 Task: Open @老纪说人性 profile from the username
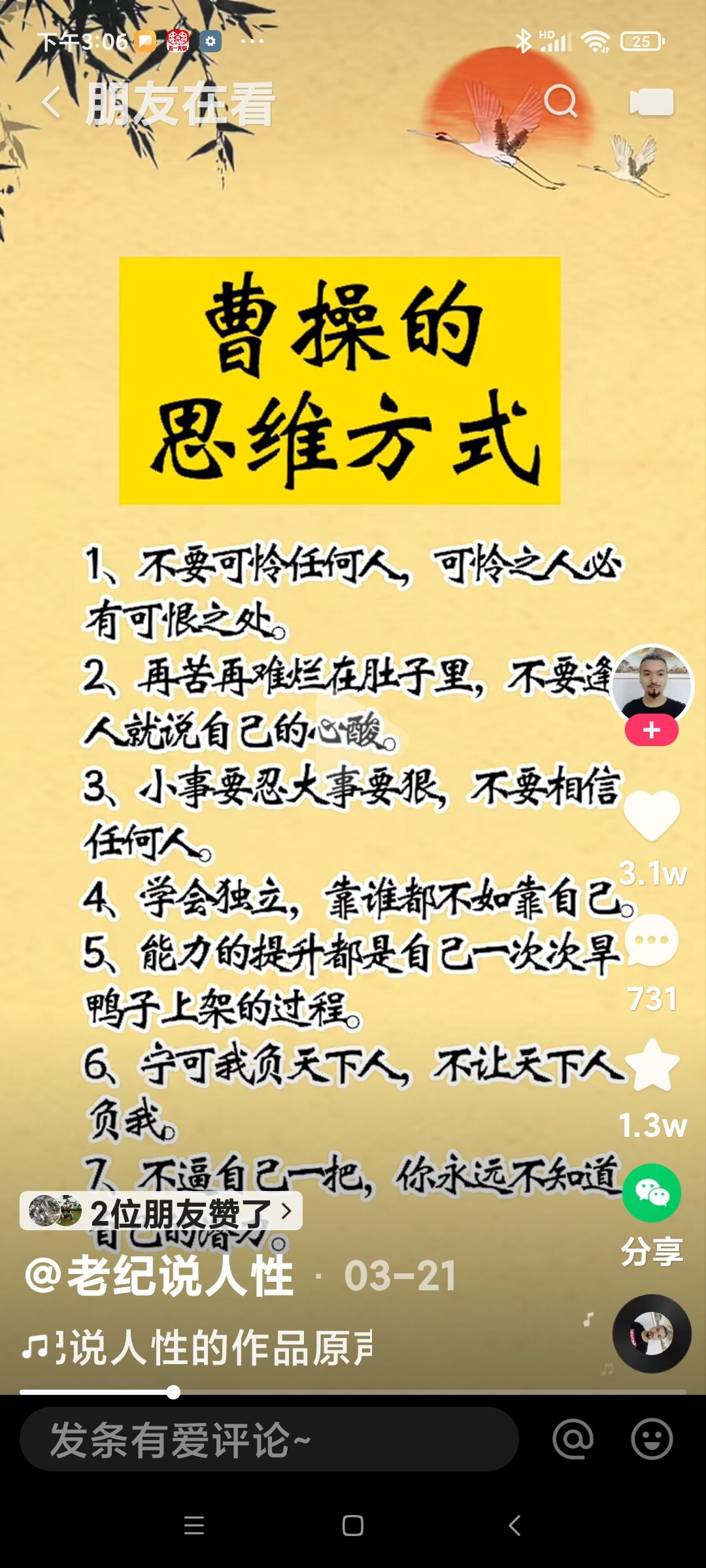(x=159, y=1275)
